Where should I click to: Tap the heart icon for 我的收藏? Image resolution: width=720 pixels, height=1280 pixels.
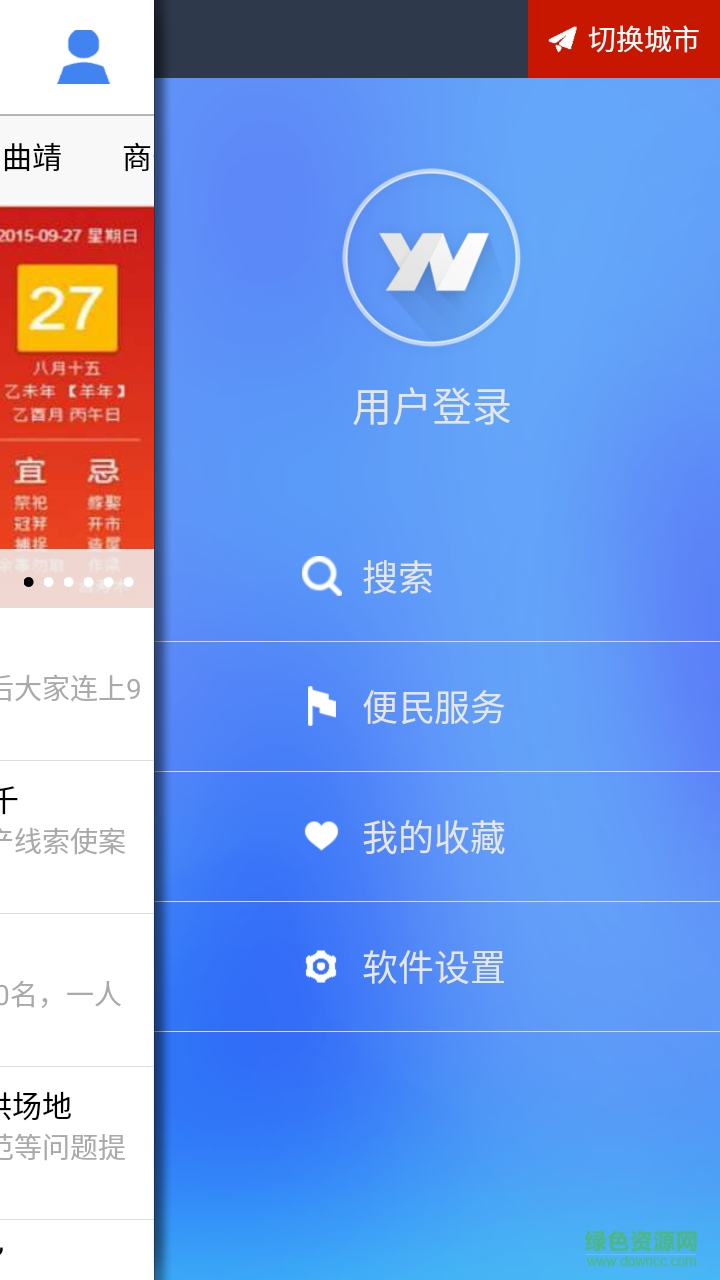[x=320, y=837]
